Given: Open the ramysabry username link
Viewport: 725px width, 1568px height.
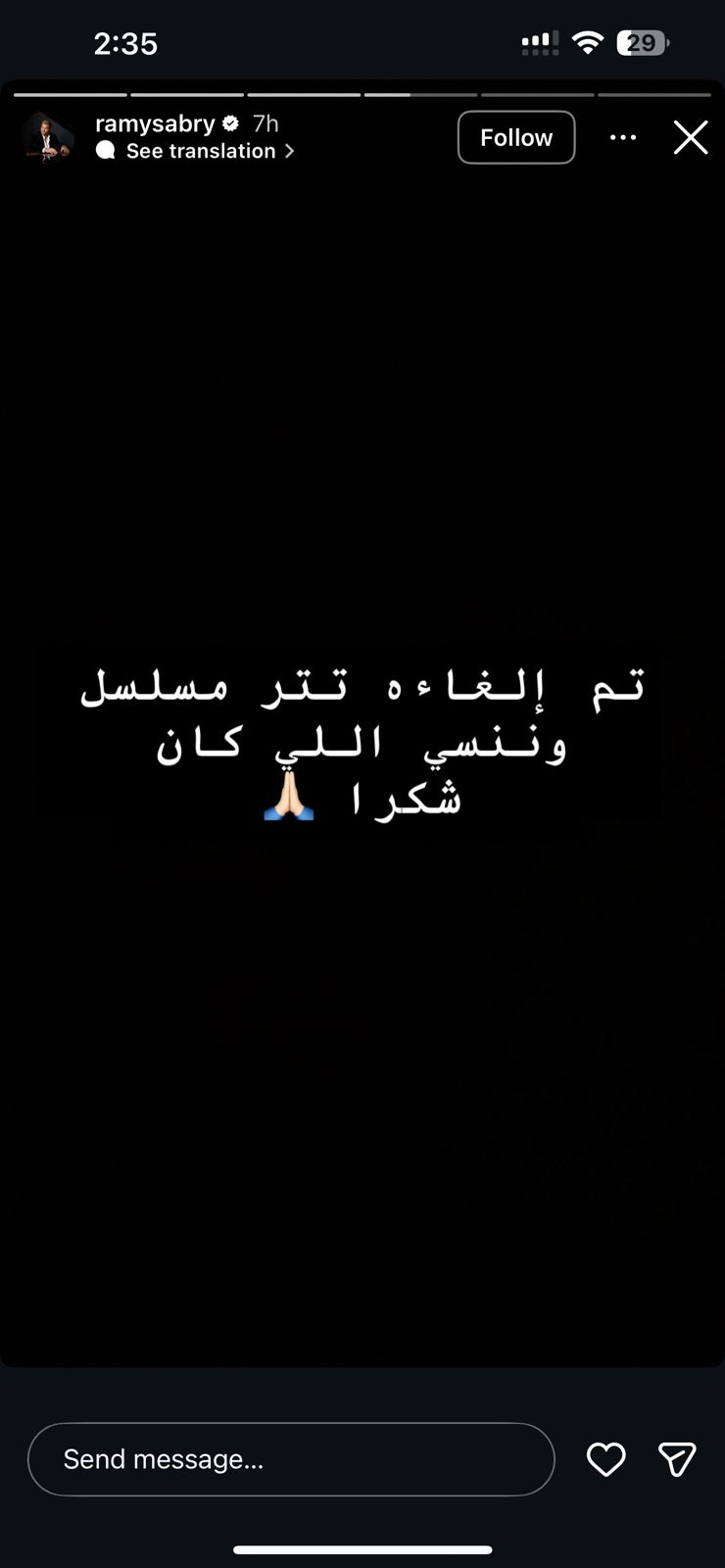Looking at the screenshot, I should click(155, 123).
